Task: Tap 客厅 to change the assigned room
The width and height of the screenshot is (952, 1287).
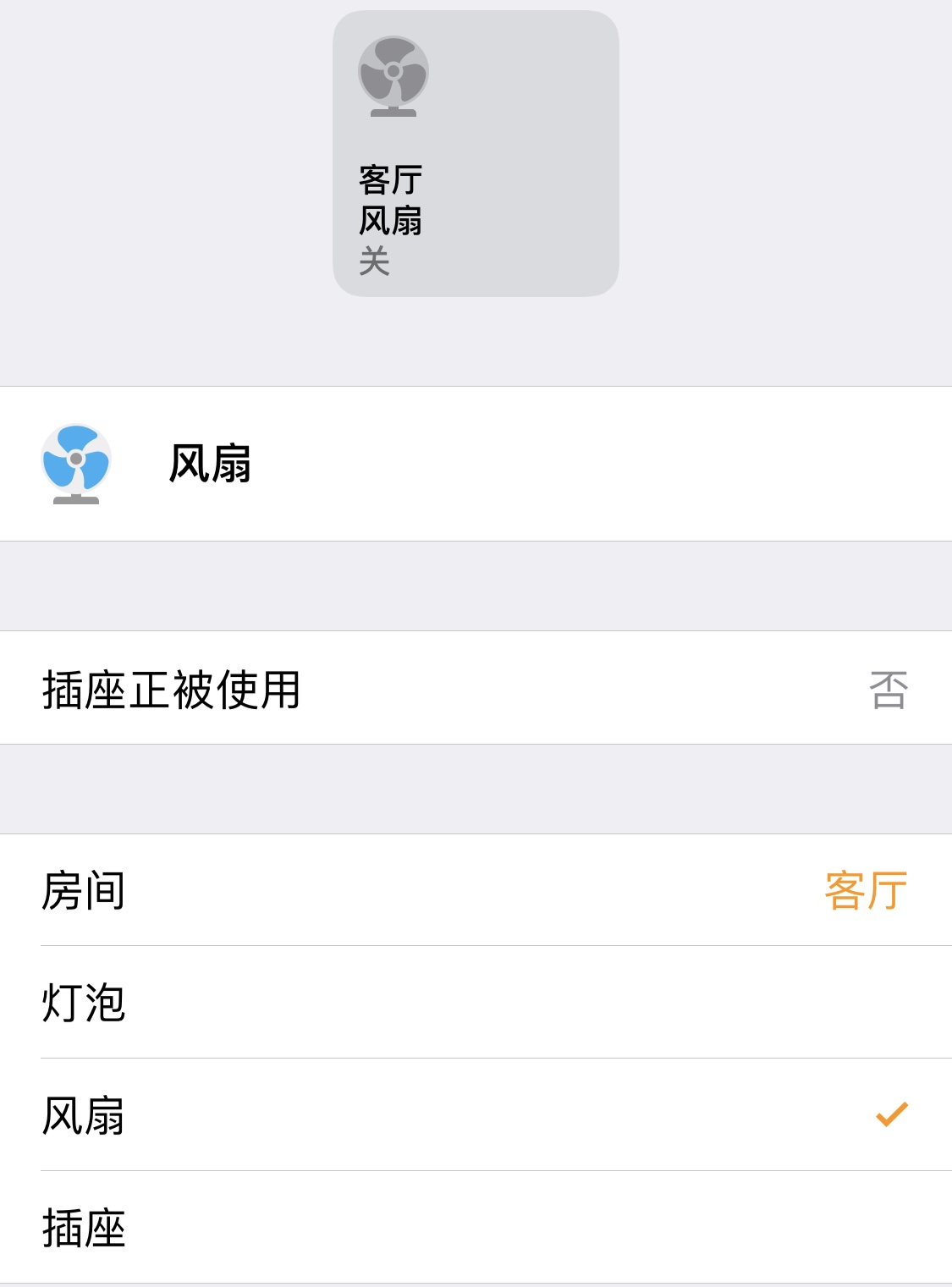Action: coord(863,889)
